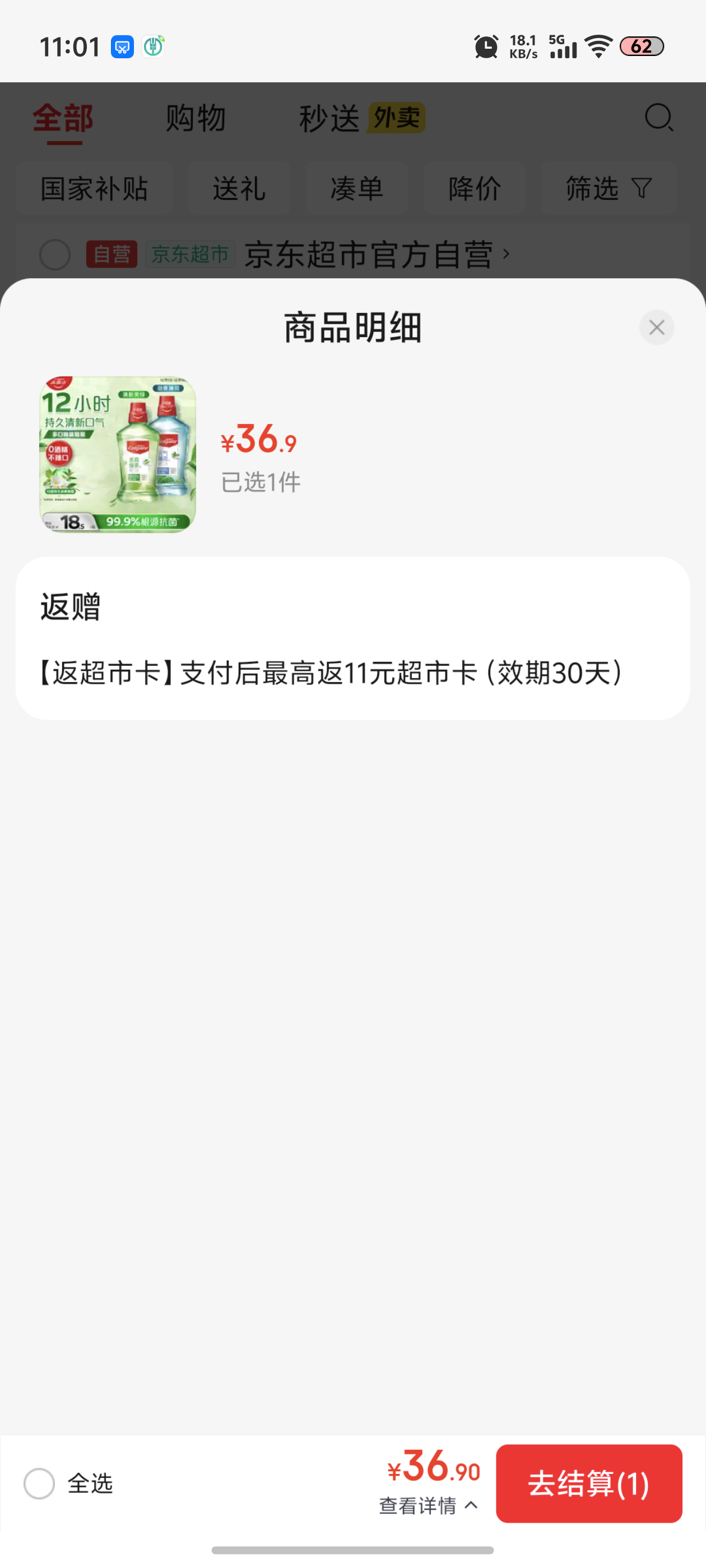
Task: Tap the blue notification icon in status bar
Action: tap(123, 46)
